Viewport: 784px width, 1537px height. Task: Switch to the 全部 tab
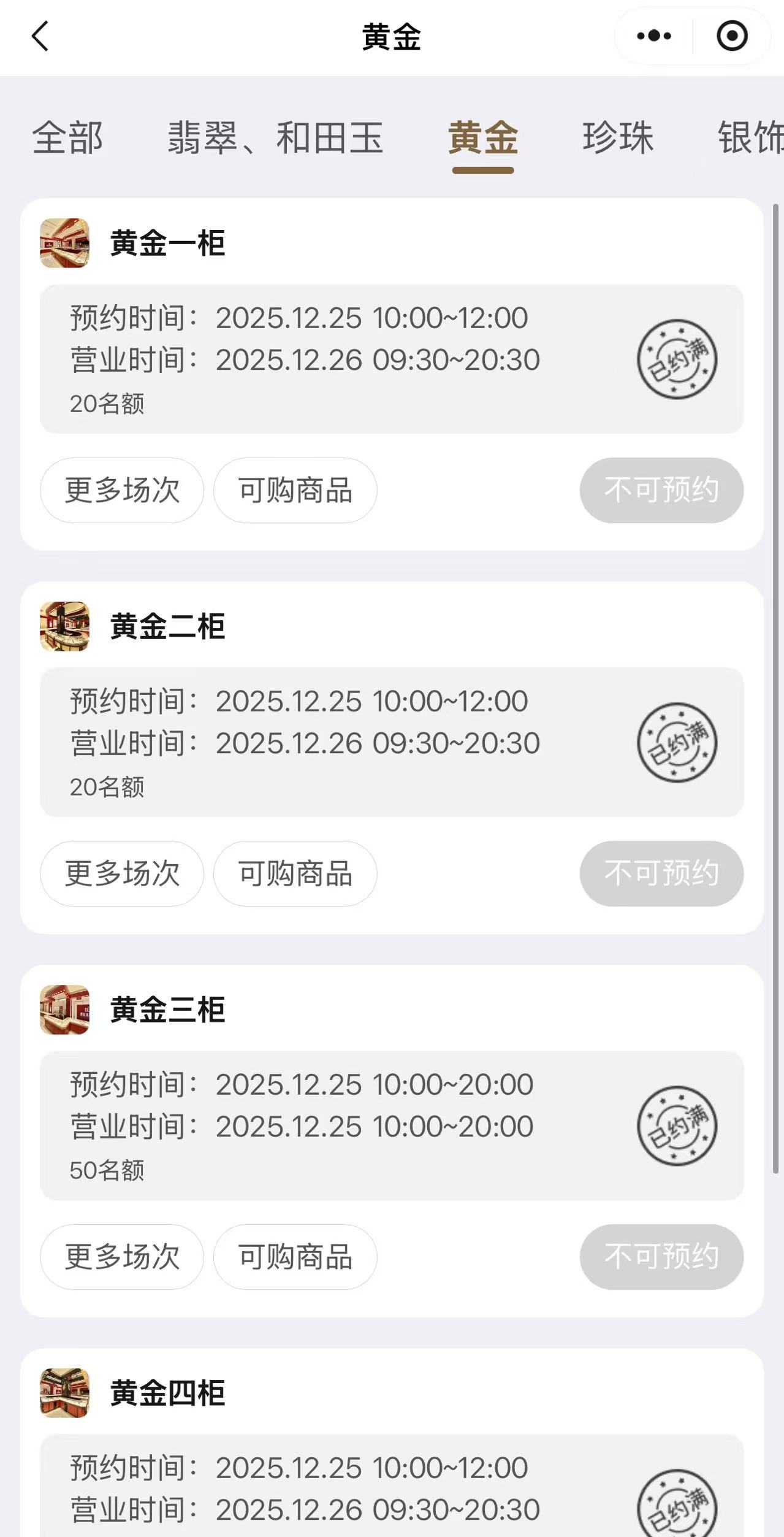[x=67, y=137]
